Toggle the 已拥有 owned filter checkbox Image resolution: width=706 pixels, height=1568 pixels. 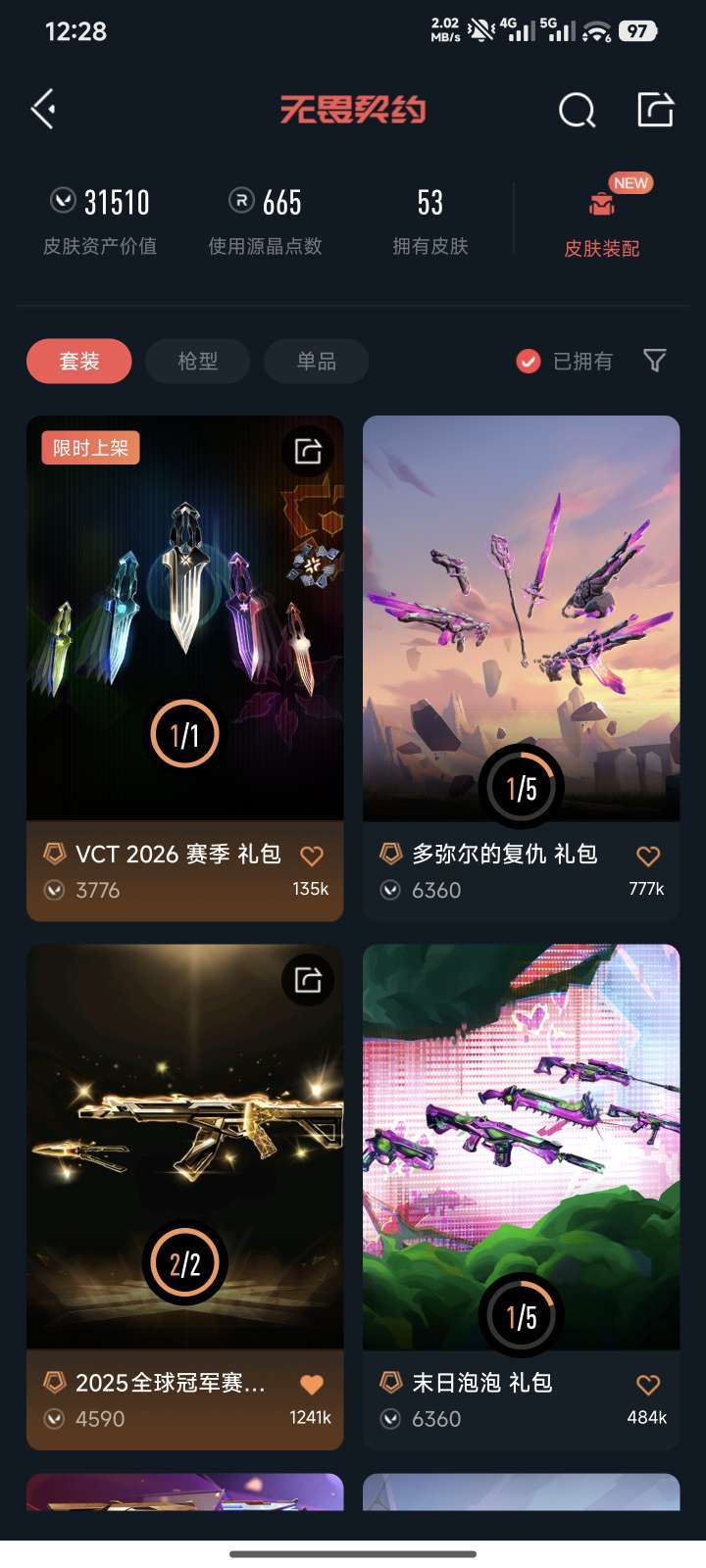point(528,361)
